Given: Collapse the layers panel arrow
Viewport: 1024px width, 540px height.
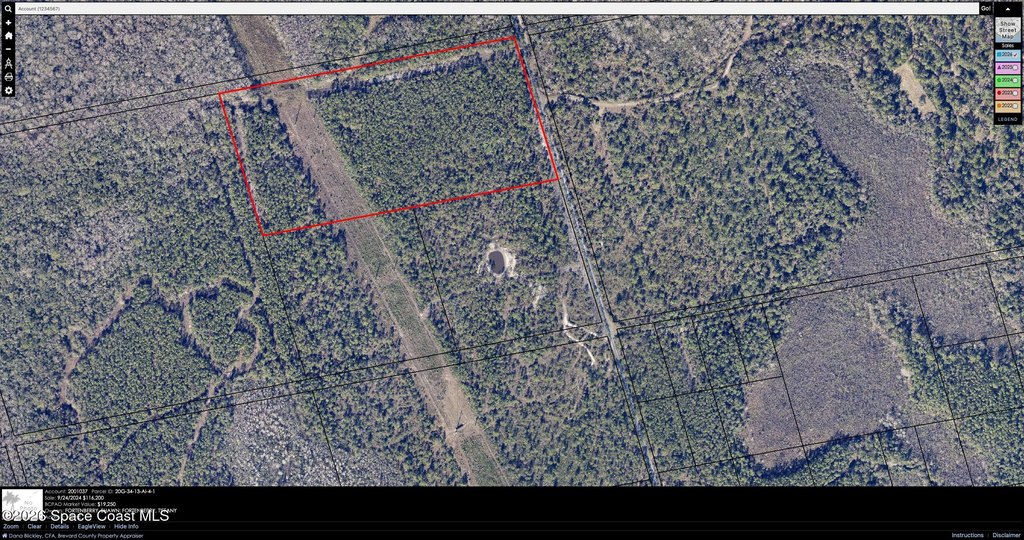Looking at the screenshot, I should (x=1008, y=8).
